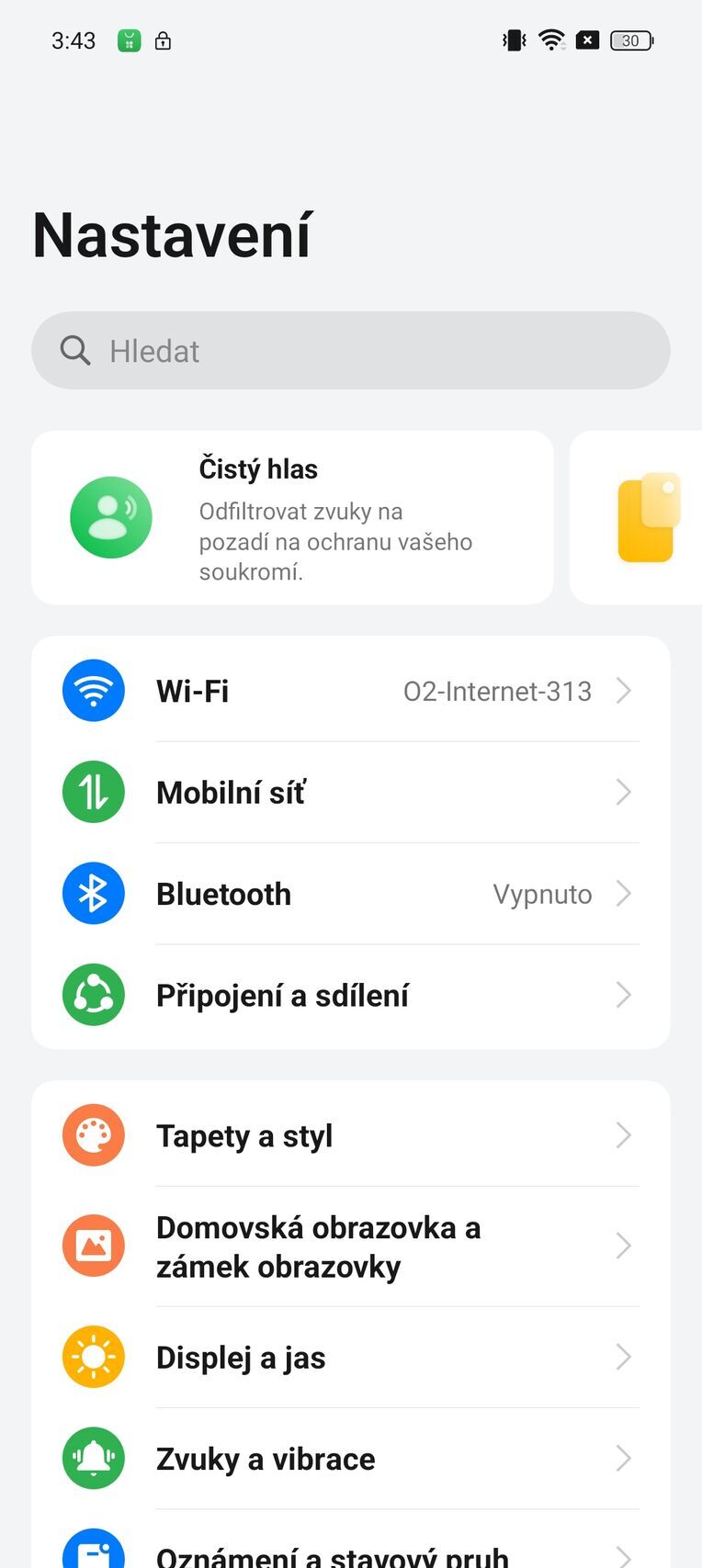Expand the Zvuky a vibrace chevron
Screen dimensions: 702x1568
[x=624, y=1458]
